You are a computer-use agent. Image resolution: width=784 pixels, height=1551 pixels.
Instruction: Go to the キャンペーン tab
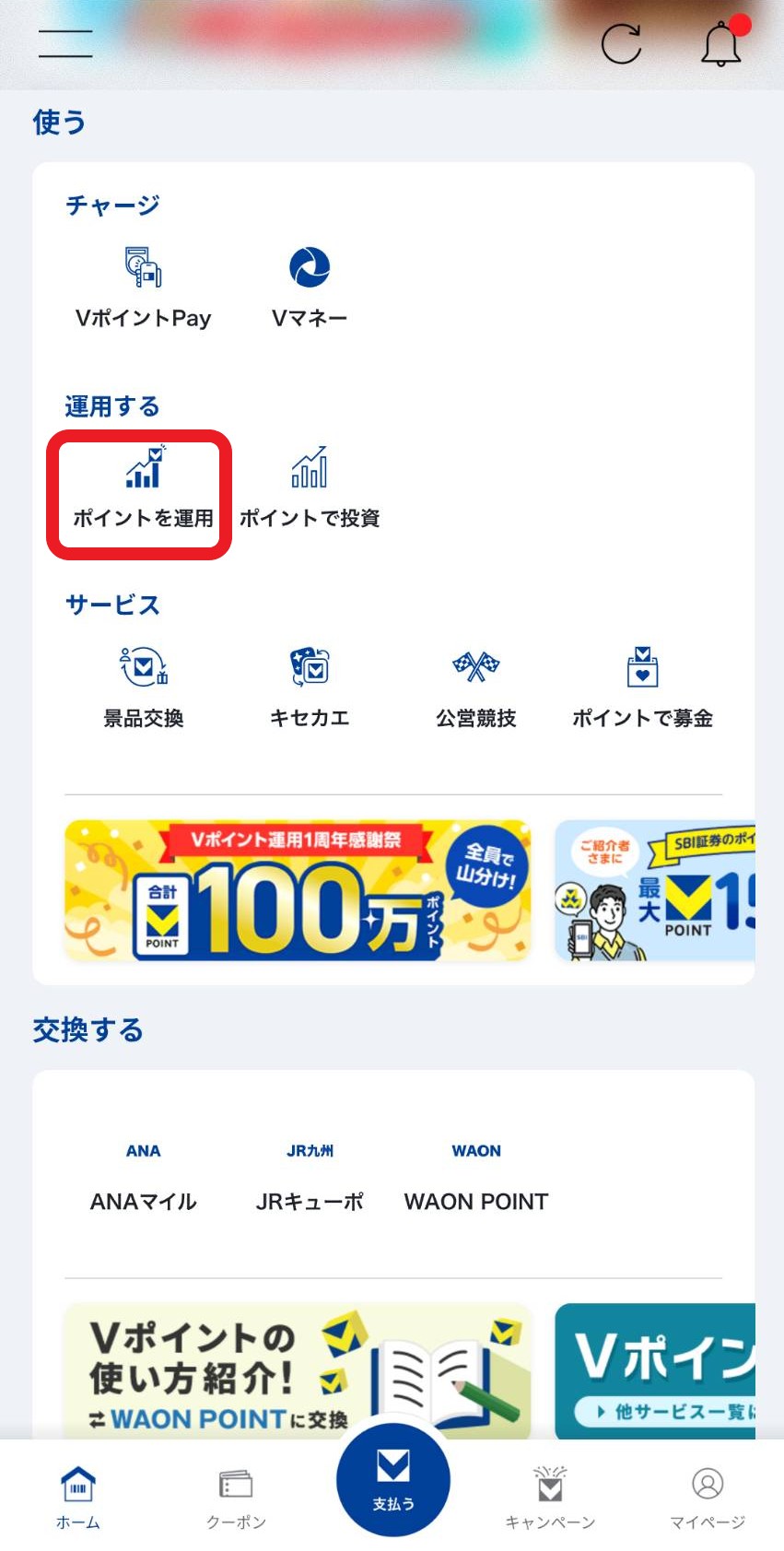(550, 1498)
